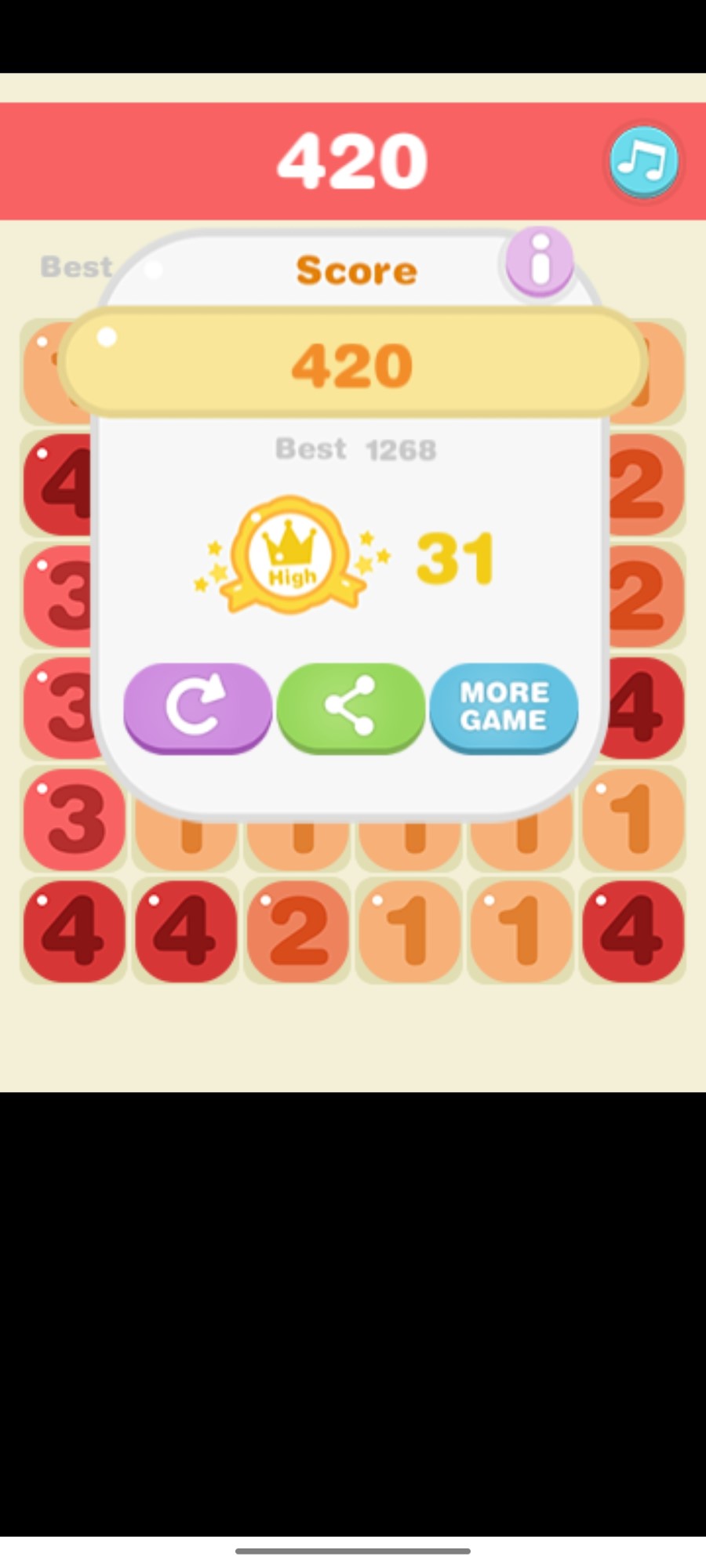Share your score with the green button

(351, 706)
